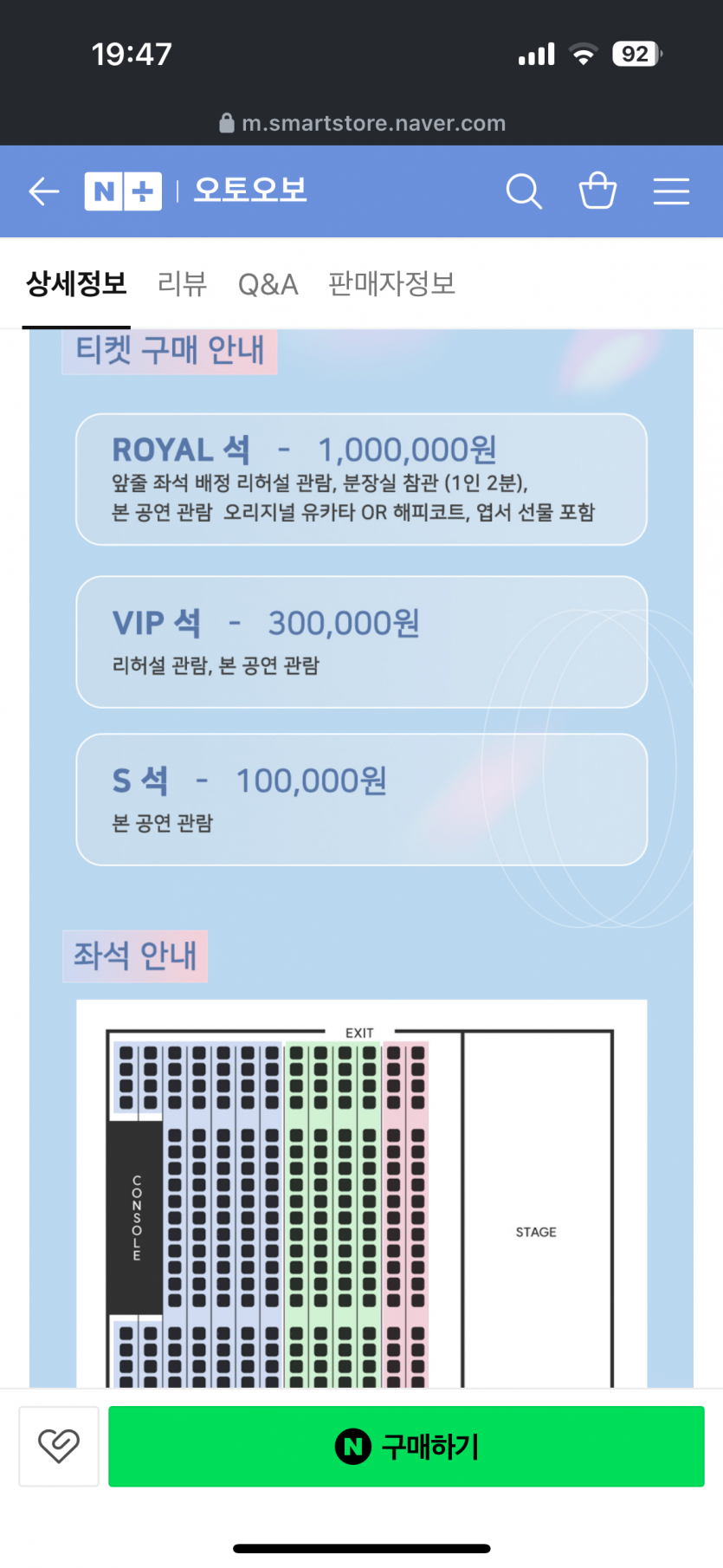
Task: Open the 오토오보 store home
Action: pos(250,190)
